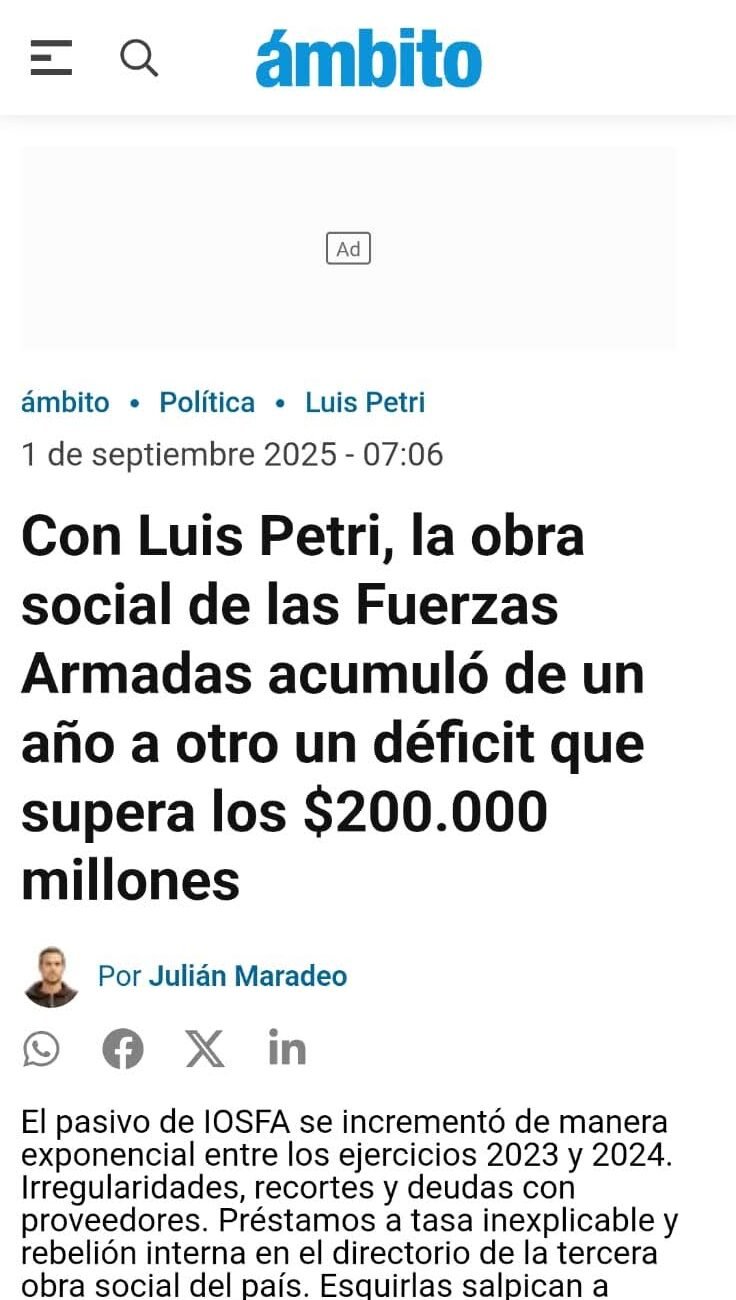
Task: Open the Luis Petri topic link
Action: click(x=365, y=402)
